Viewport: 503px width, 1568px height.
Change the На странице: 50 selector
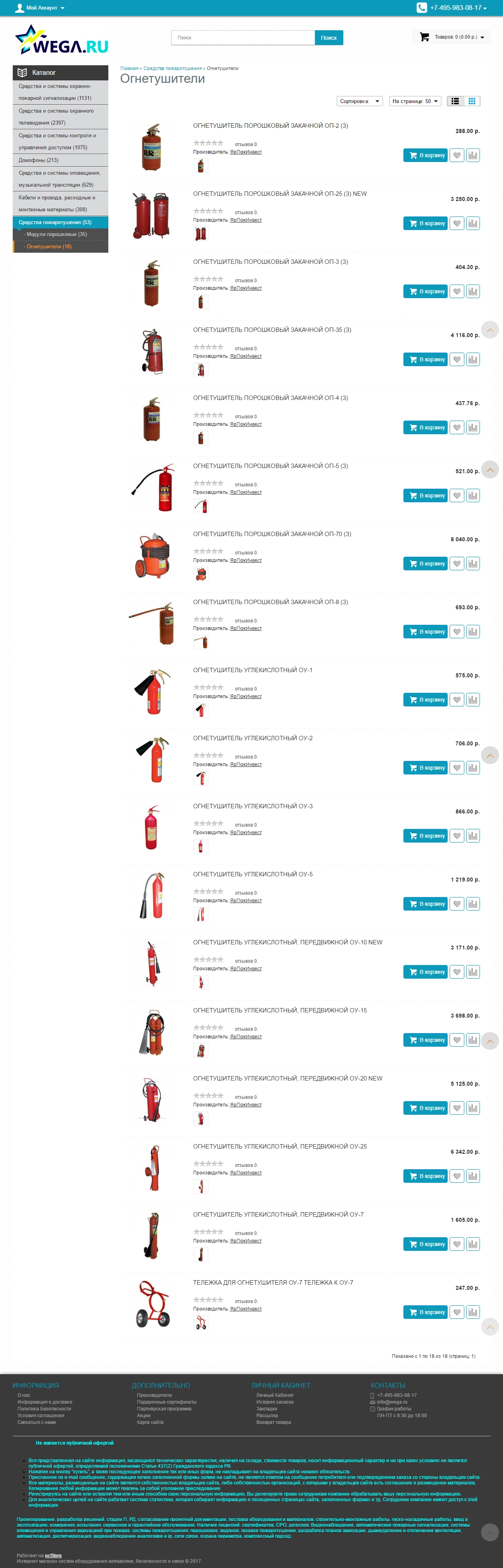click(x=415, y=101)
